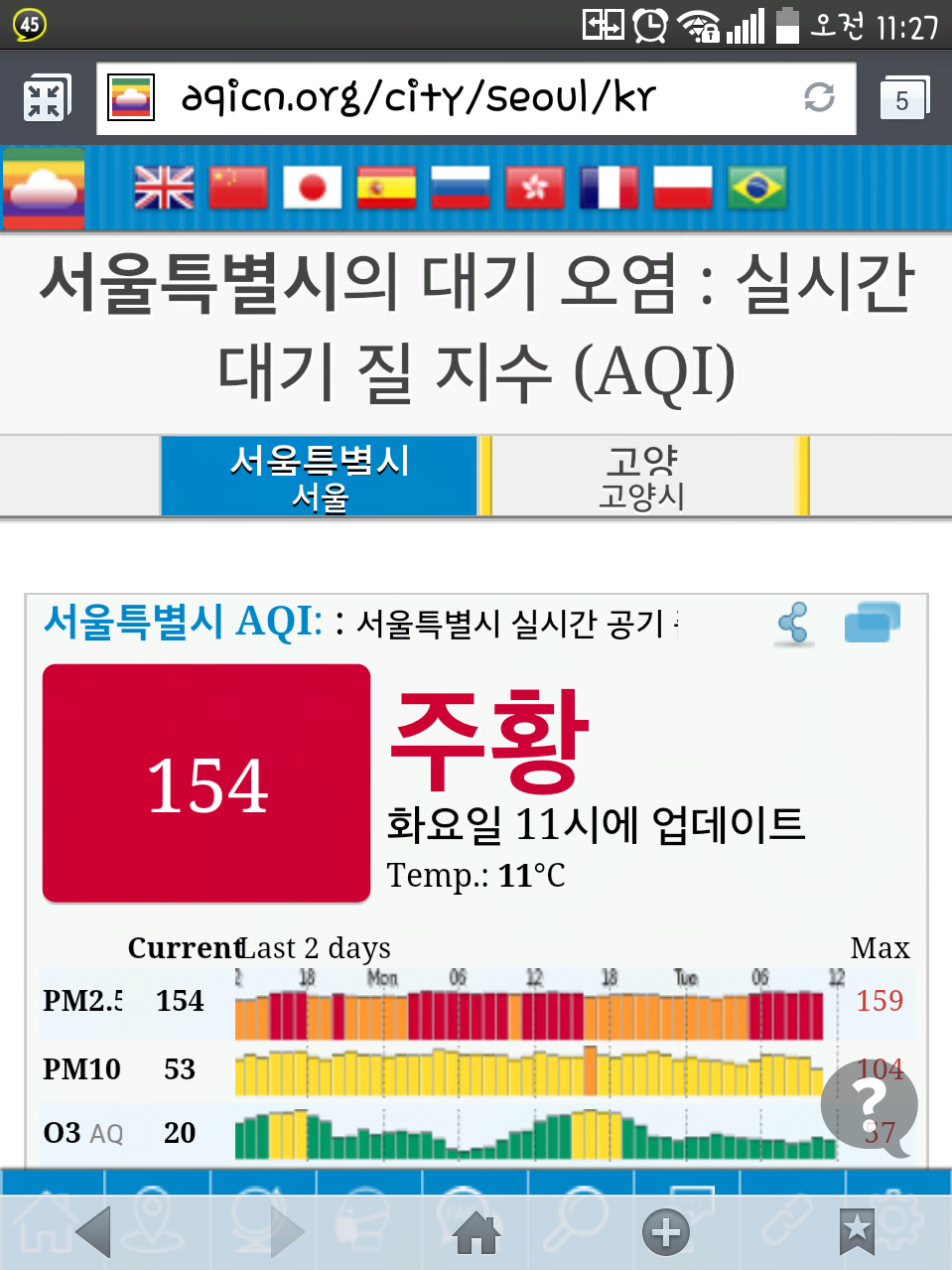This screenshot has height=1270, width=952.
Task: Switch language to English with UK flag
Action: point(164,188)
